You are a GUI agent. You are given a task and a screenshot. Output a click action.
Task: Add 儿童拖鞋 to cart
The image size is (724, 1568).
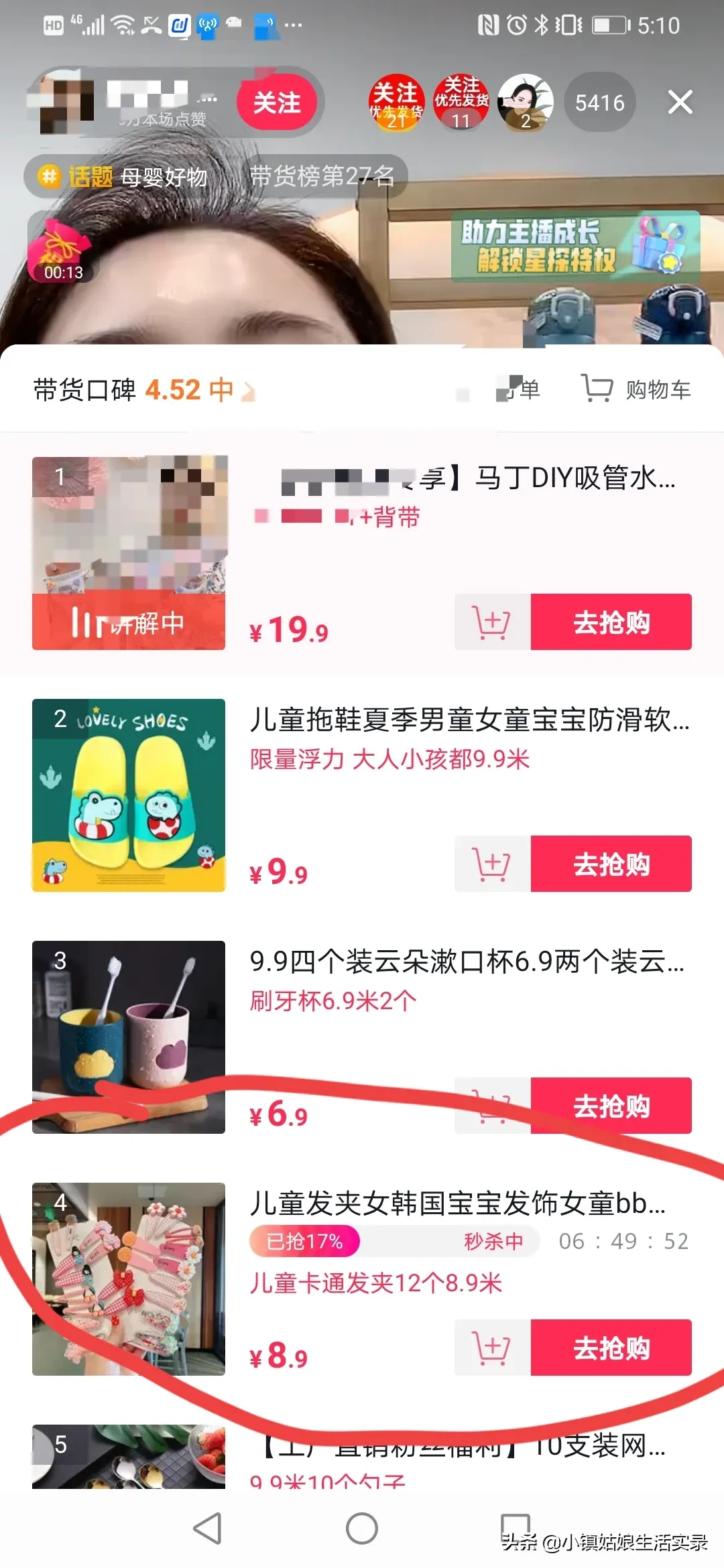[492, 864]
